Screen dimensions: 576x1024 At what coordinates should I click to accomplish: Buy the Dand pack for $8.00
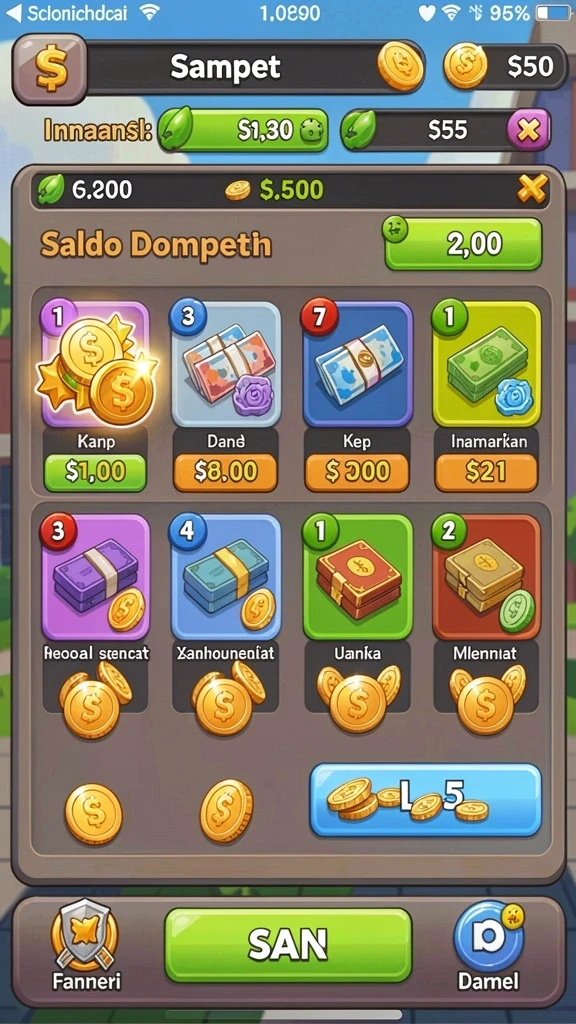coord(225,472)
